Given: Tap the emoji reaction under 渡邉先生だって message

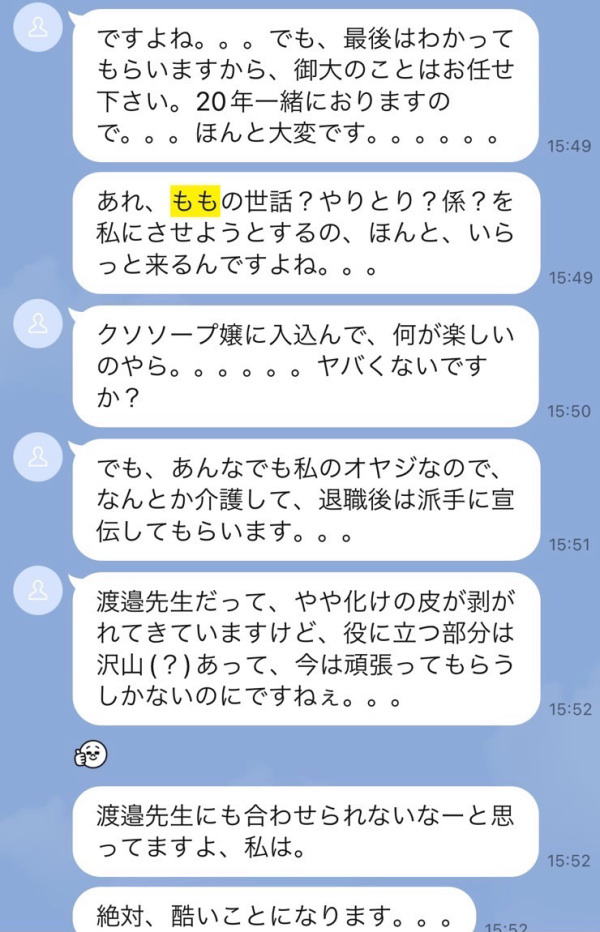Looking at the screenshot, I should point(91,754).
